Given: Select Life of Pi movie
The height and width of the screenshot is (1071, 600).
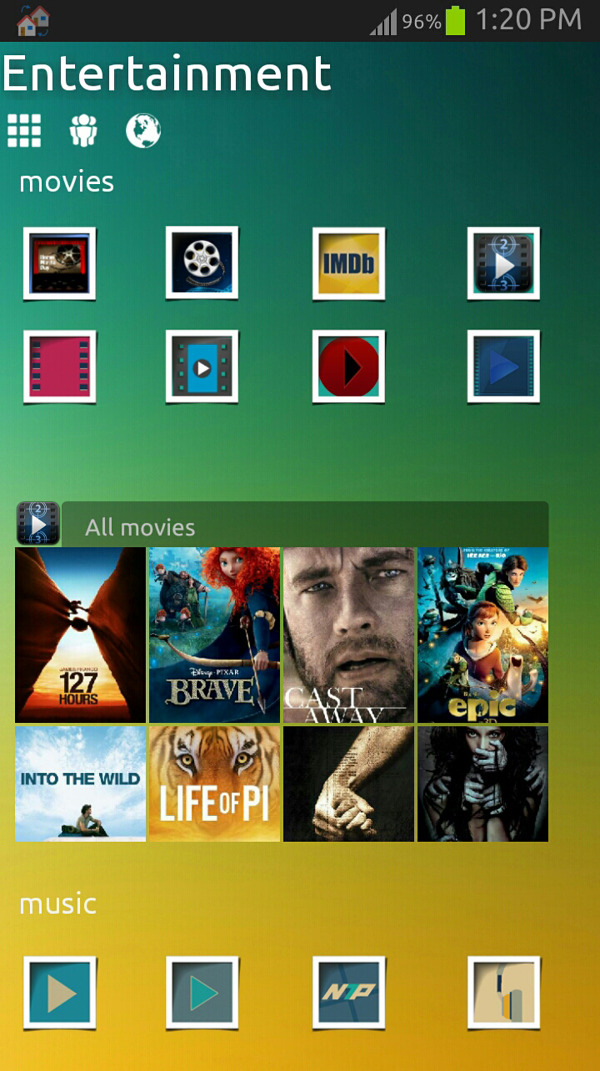Looking at the screenshot, I should (214, 783).
